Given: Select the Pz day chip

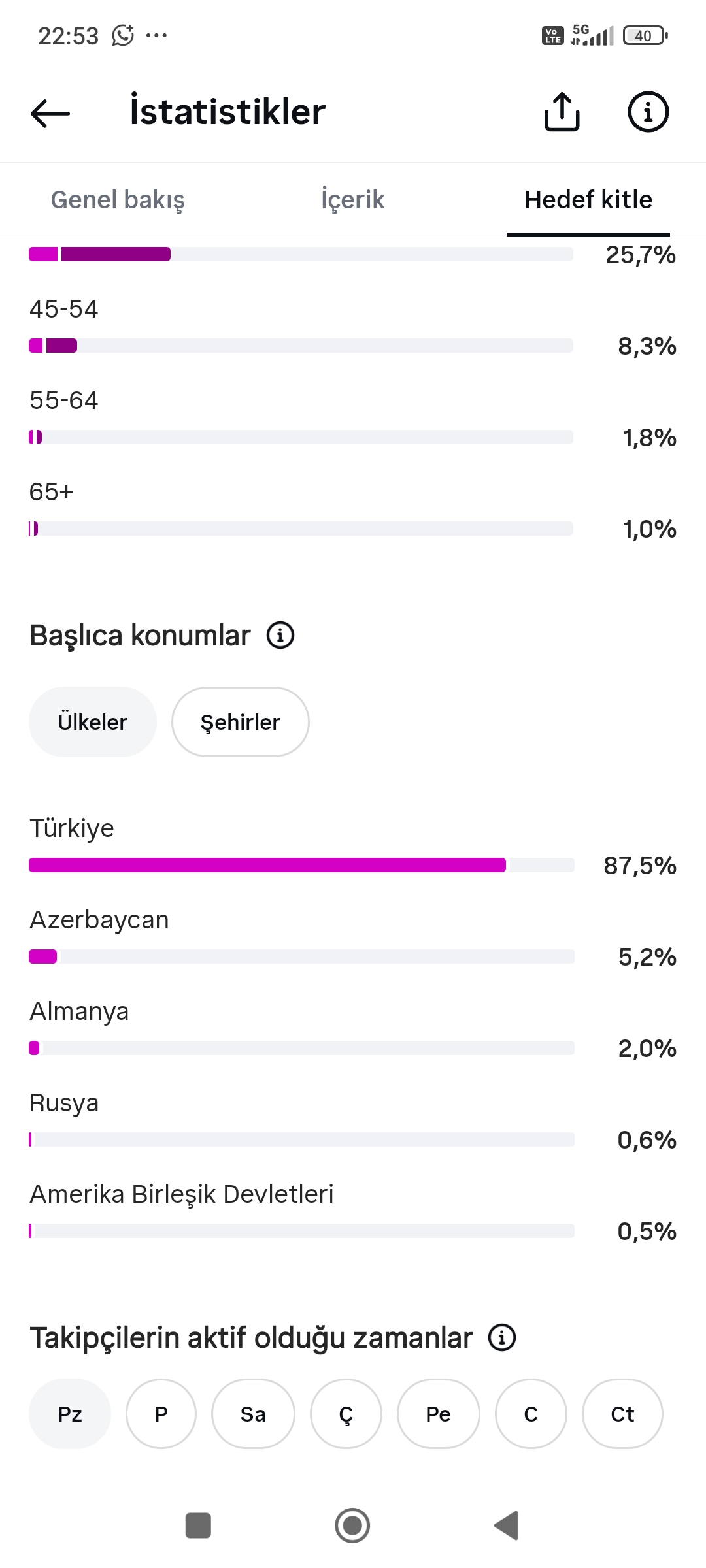Looking at the screenshot, I should (70, 1414).
